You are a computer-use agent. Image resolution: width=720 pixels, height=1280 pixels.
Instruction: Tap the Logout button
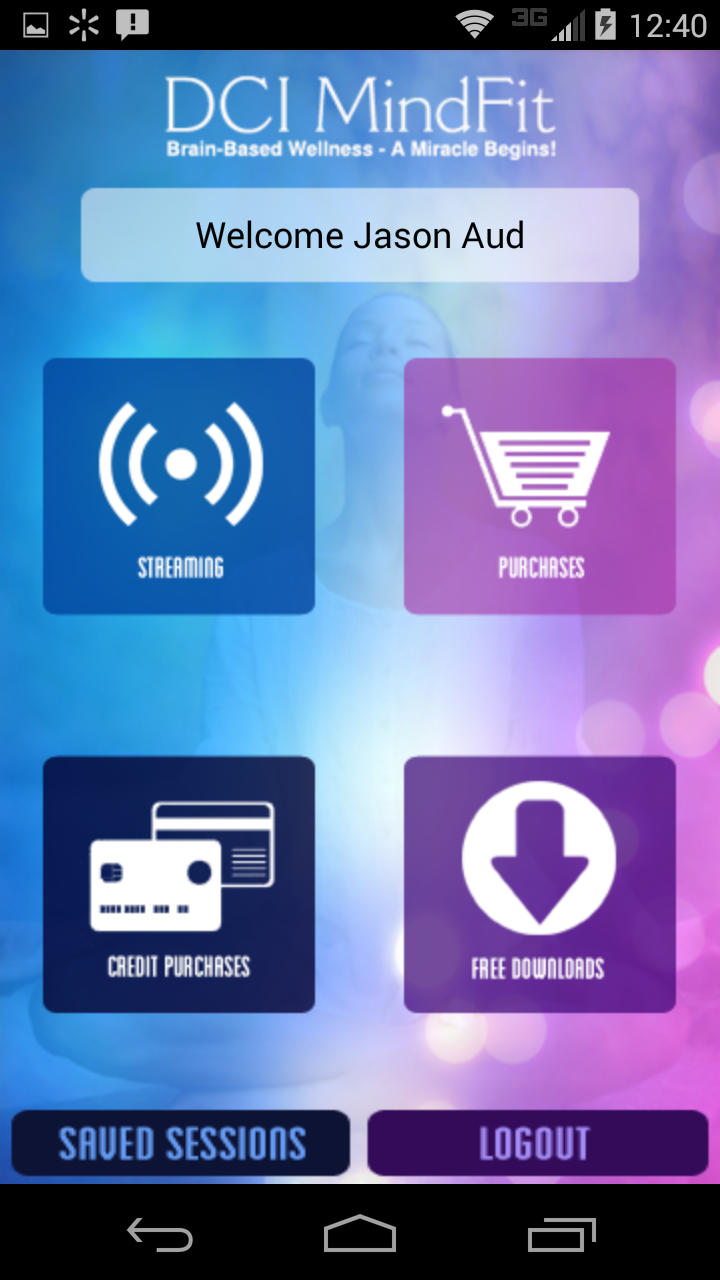(x=537, y=1143)
